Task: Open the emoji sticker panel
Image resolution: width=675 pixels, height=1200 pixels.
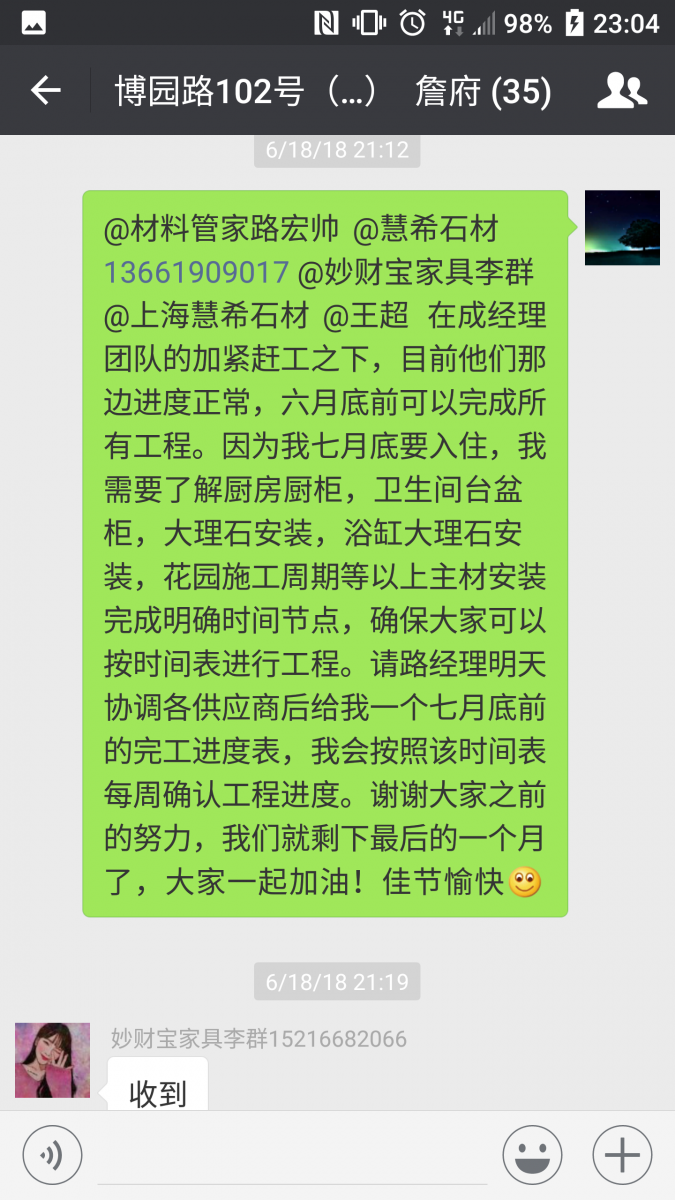Action: (532, 1155)
